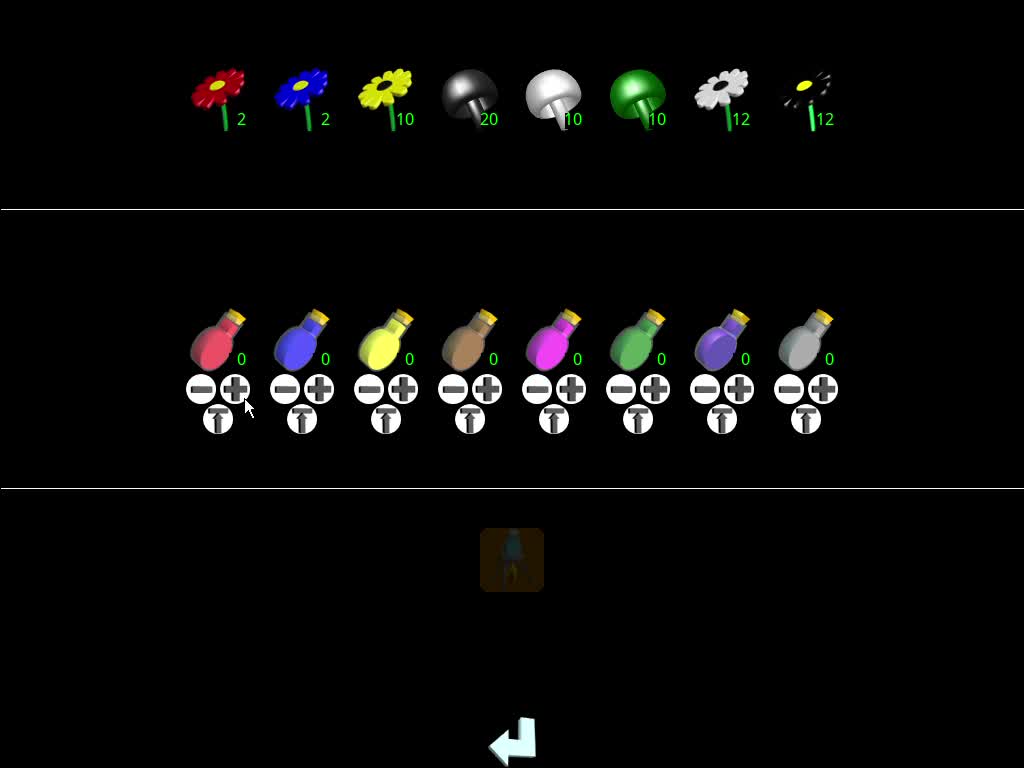The image size is (1024, 768).
Task: Increase the purple potion count
Action: point(739,389)
